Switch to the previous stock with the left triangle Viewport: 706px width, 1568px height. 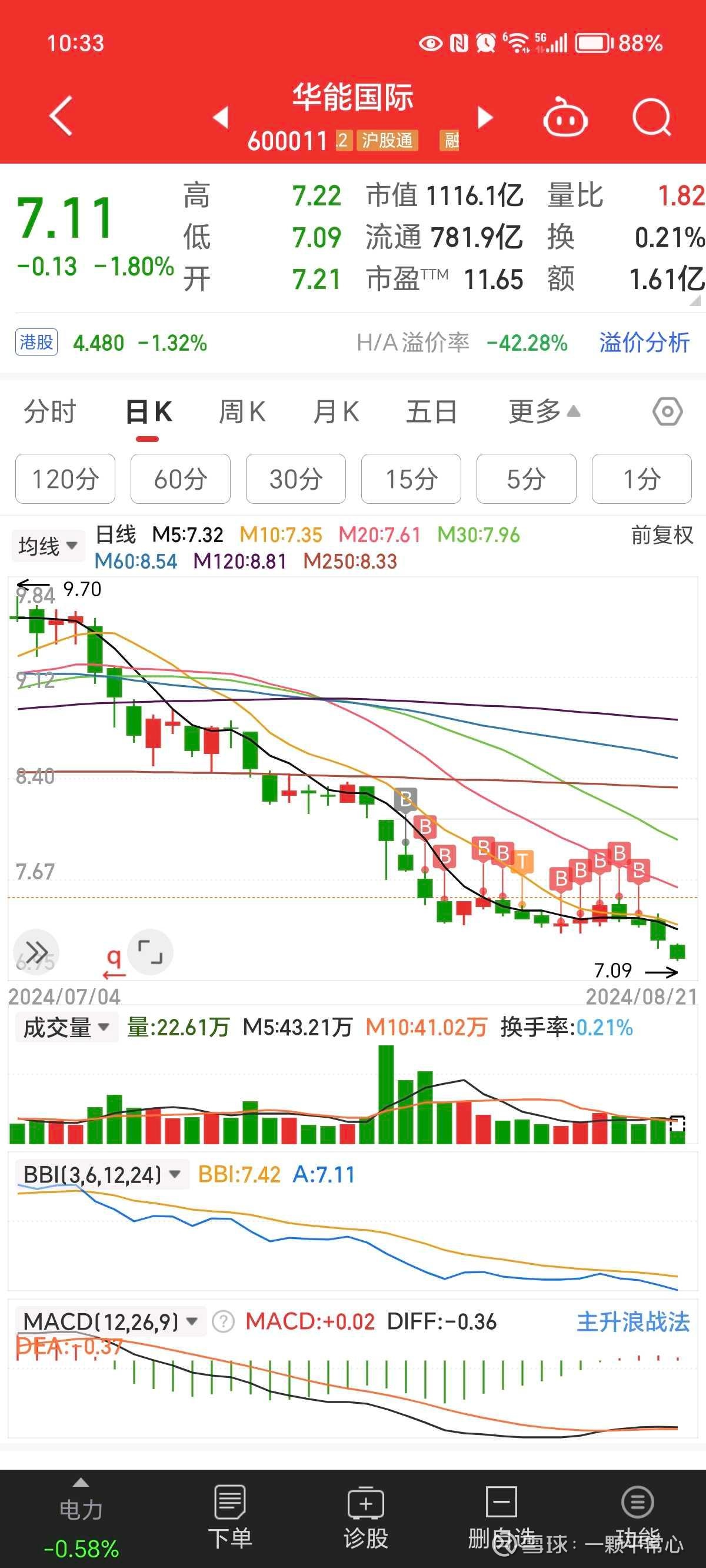click(x=221, y=117)
